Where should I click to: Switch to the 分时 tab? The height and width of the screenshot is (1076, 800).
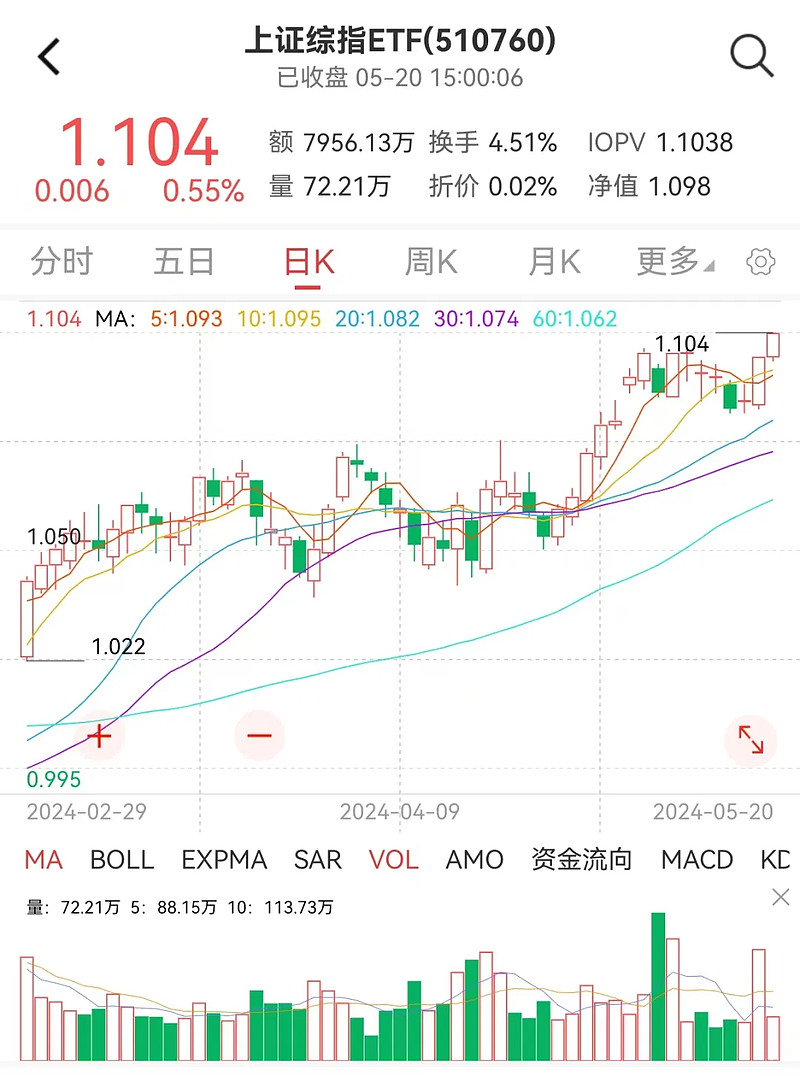click(64, 259)
